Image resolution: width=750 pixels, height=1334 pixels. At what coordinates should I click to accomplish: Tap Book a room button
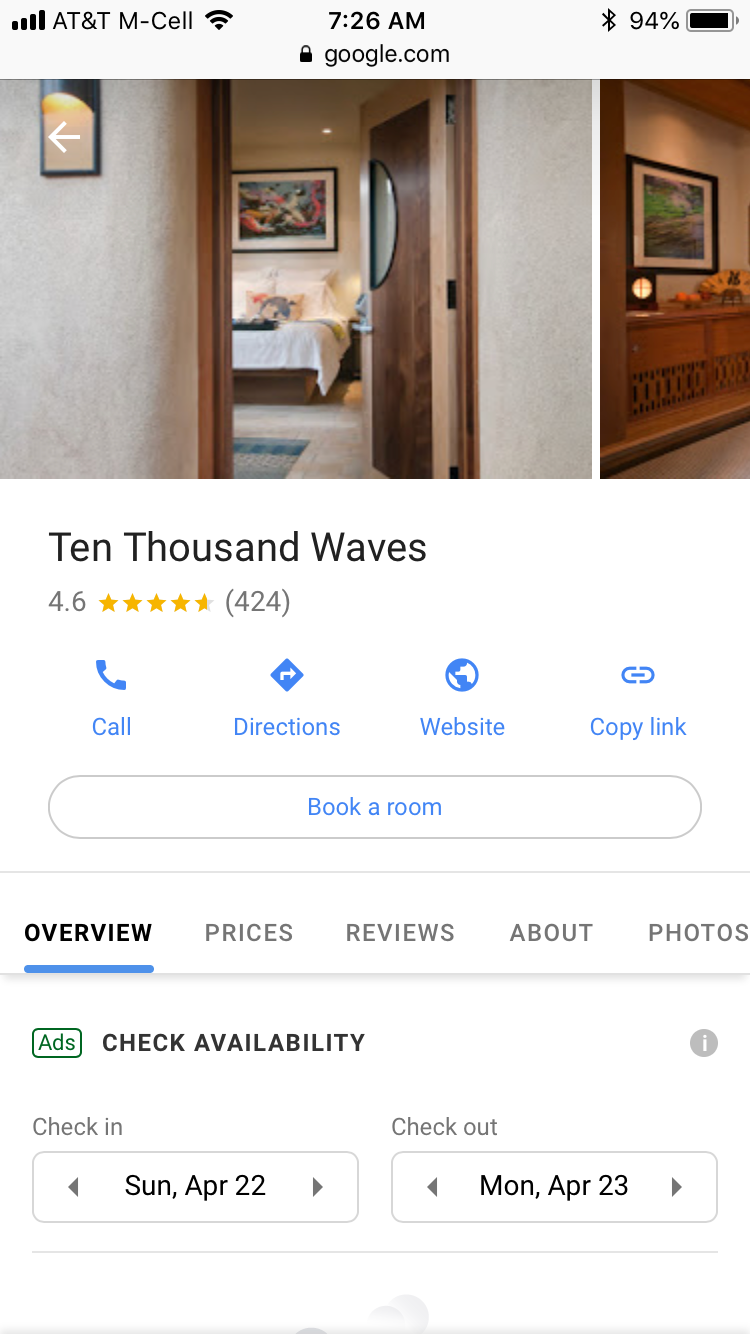coord(375,807)
